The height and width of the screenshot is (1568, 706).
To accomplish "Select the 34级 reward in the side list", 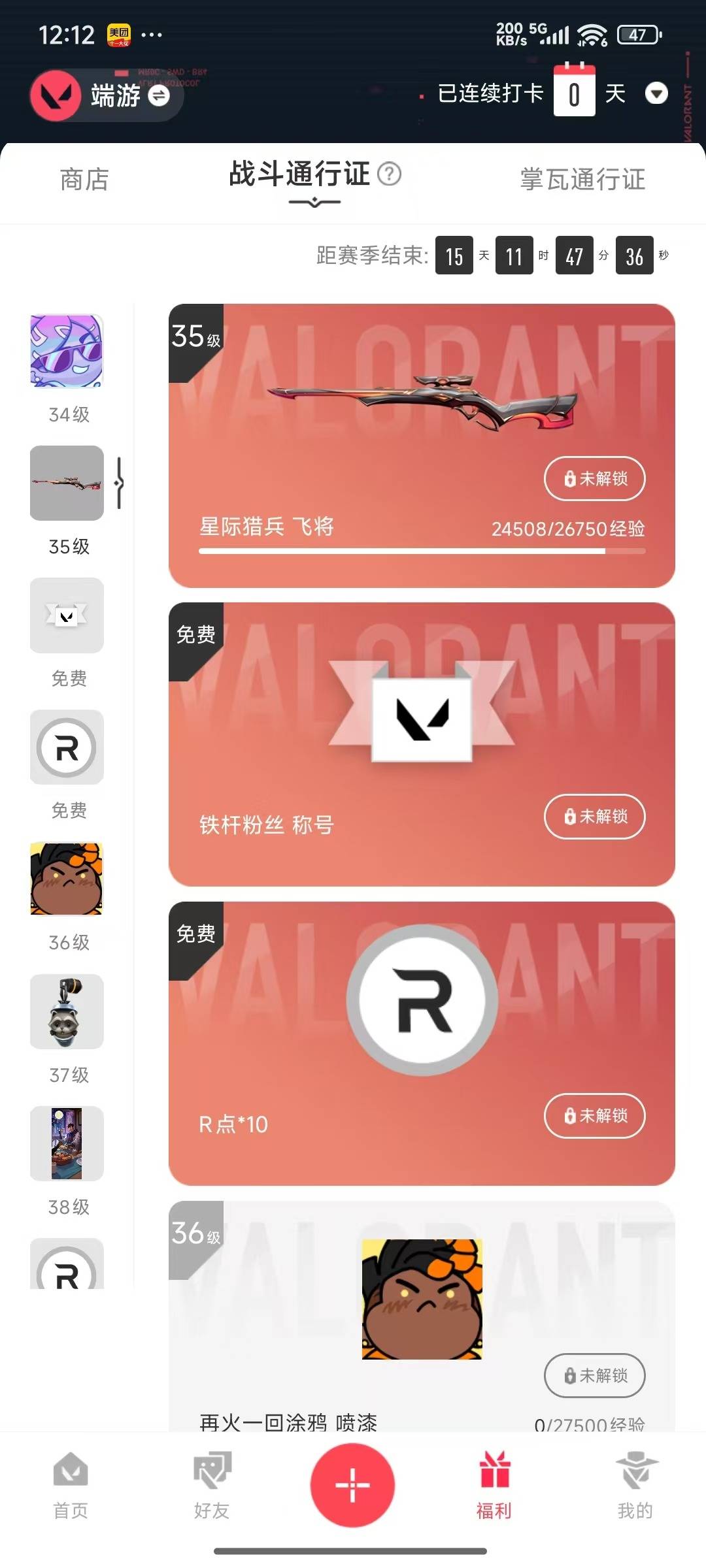I will point(67,351).
